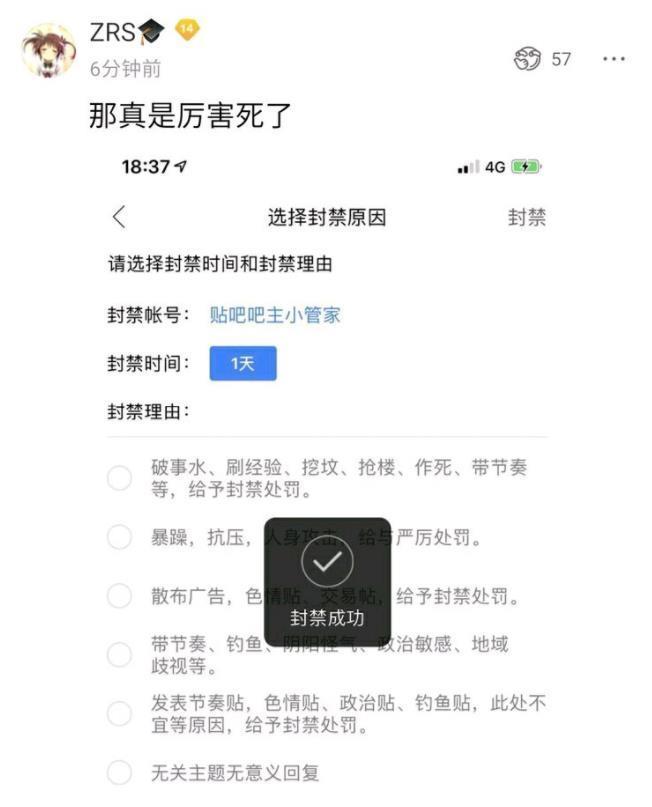This screenshot has height=807, width=652.
Task: Open the post's overflow menu
Action: click(x=613, y=59)
